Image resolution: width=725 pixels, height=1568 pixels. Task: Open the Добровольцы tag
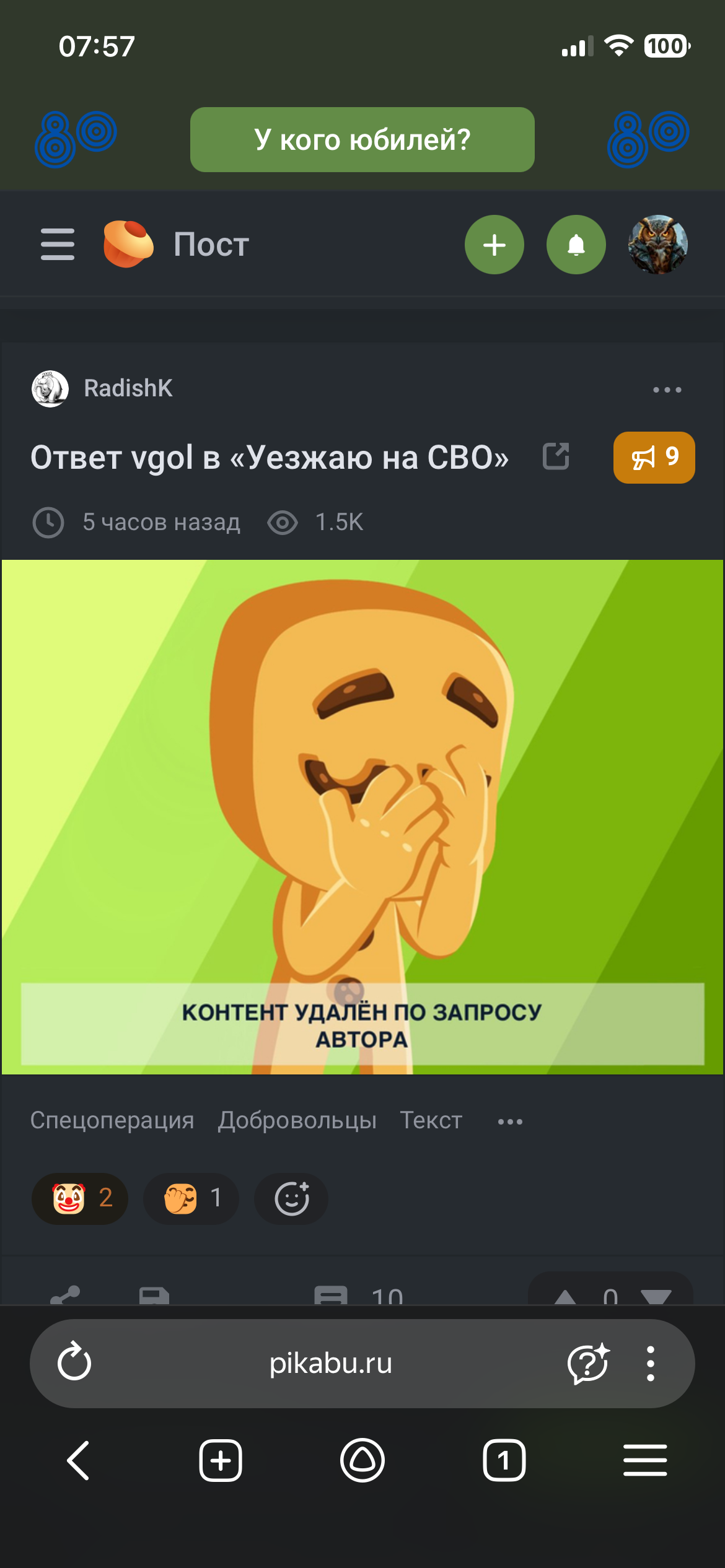point(297,1120)
